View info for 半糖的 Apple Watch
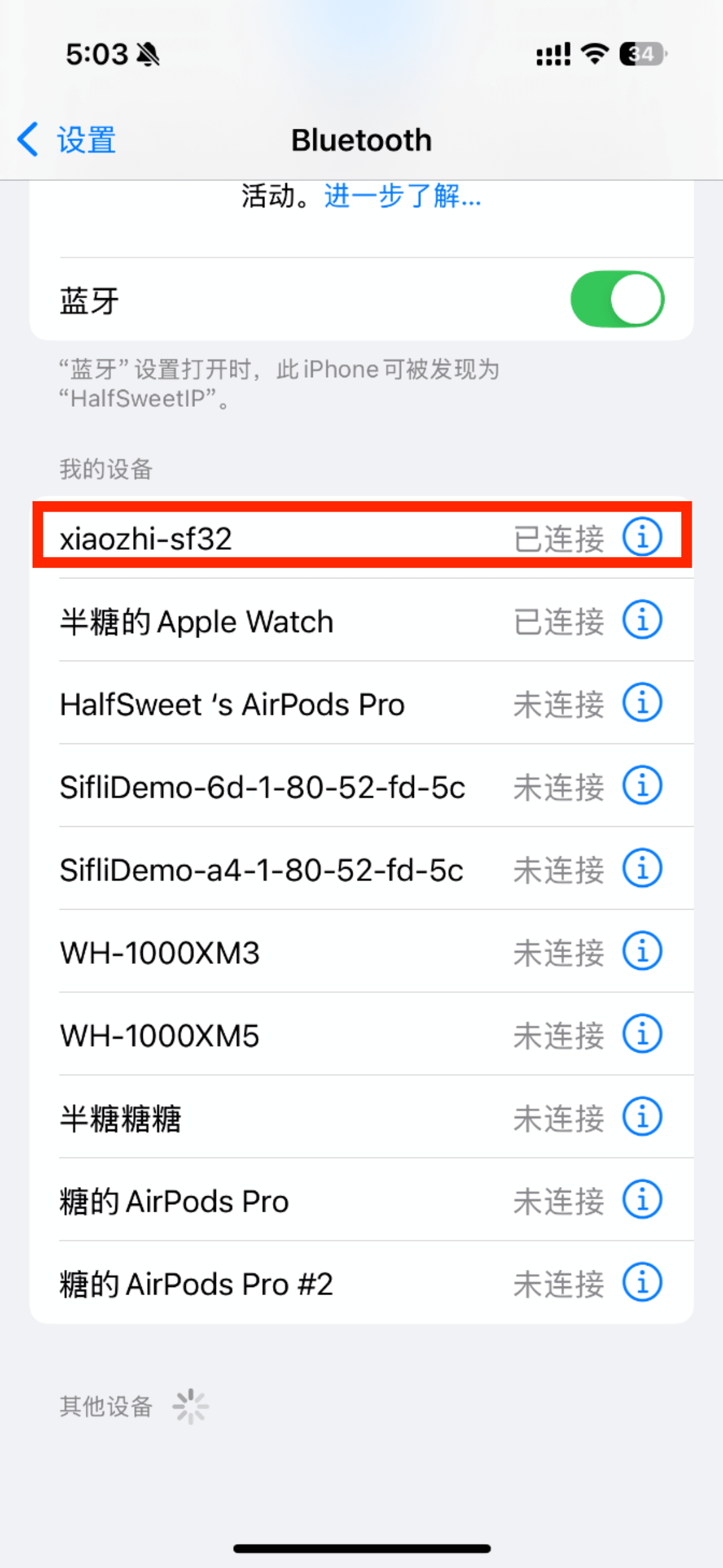 (642, 620)
